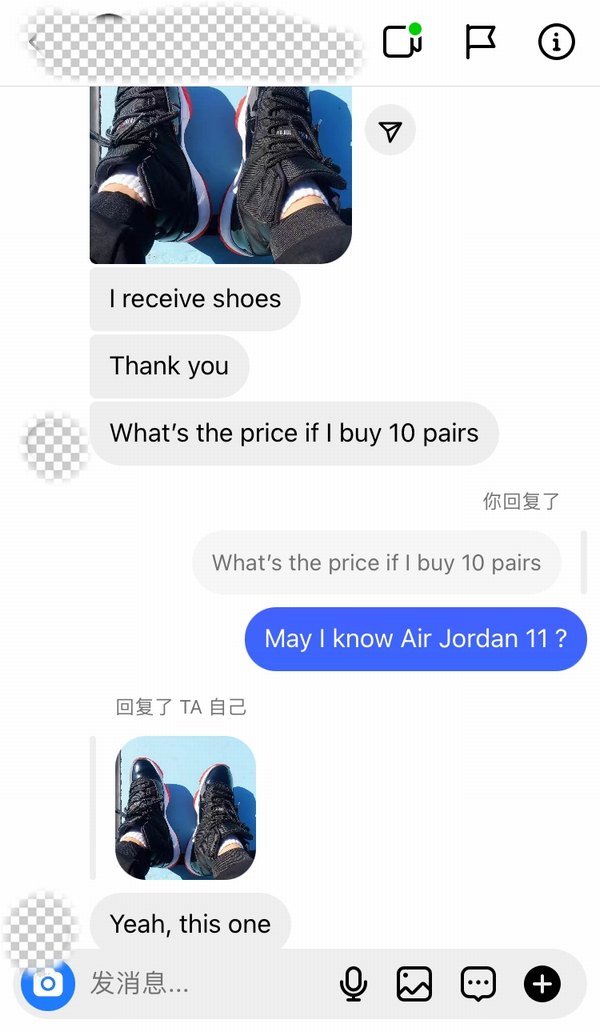The width and height of the screenshot is (600, 1032).
Task: Start a video call
Action: [403, 42]
